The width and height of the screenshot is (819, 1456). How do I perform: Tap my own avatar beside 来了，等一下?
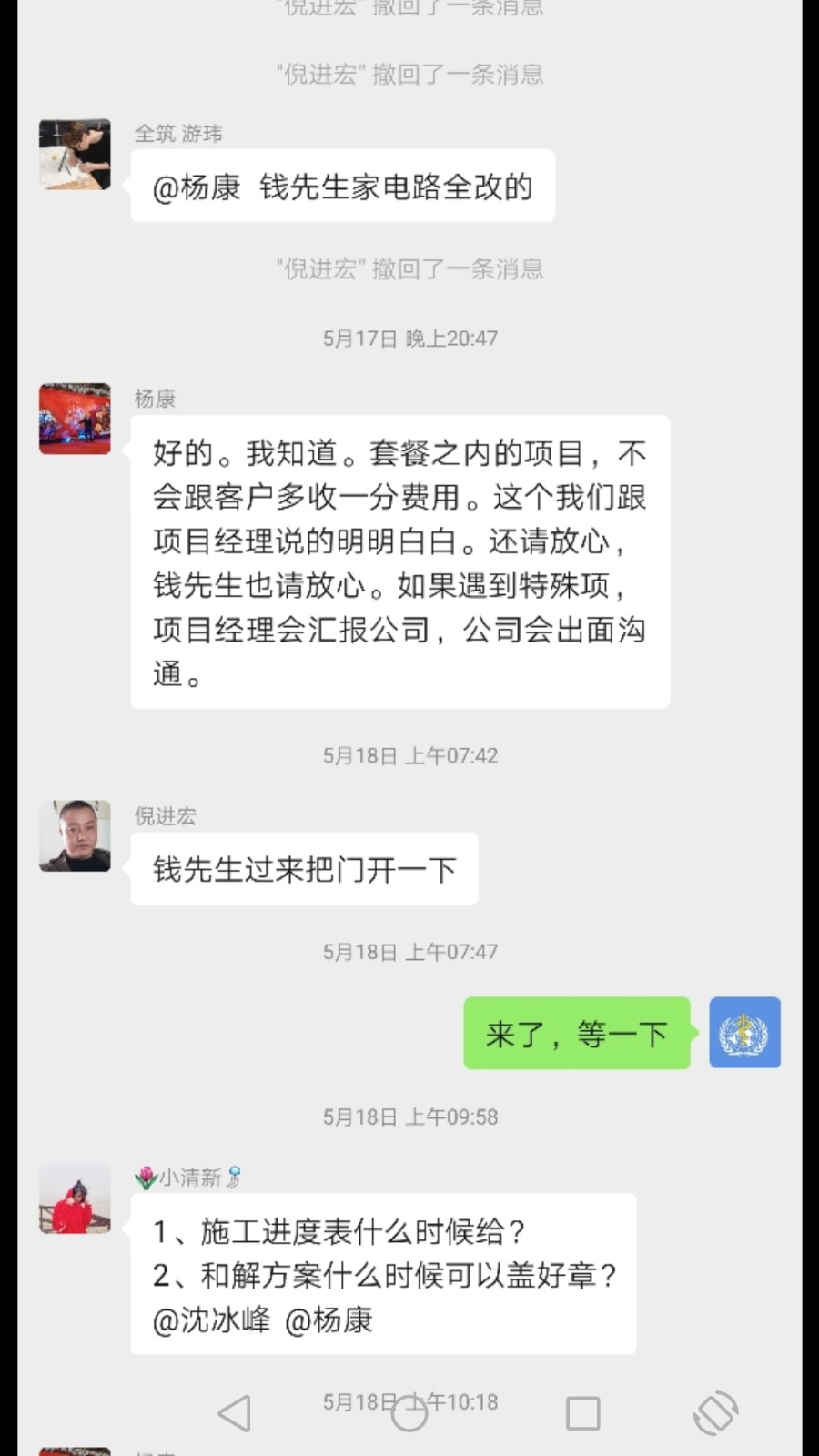point(744,1032)
